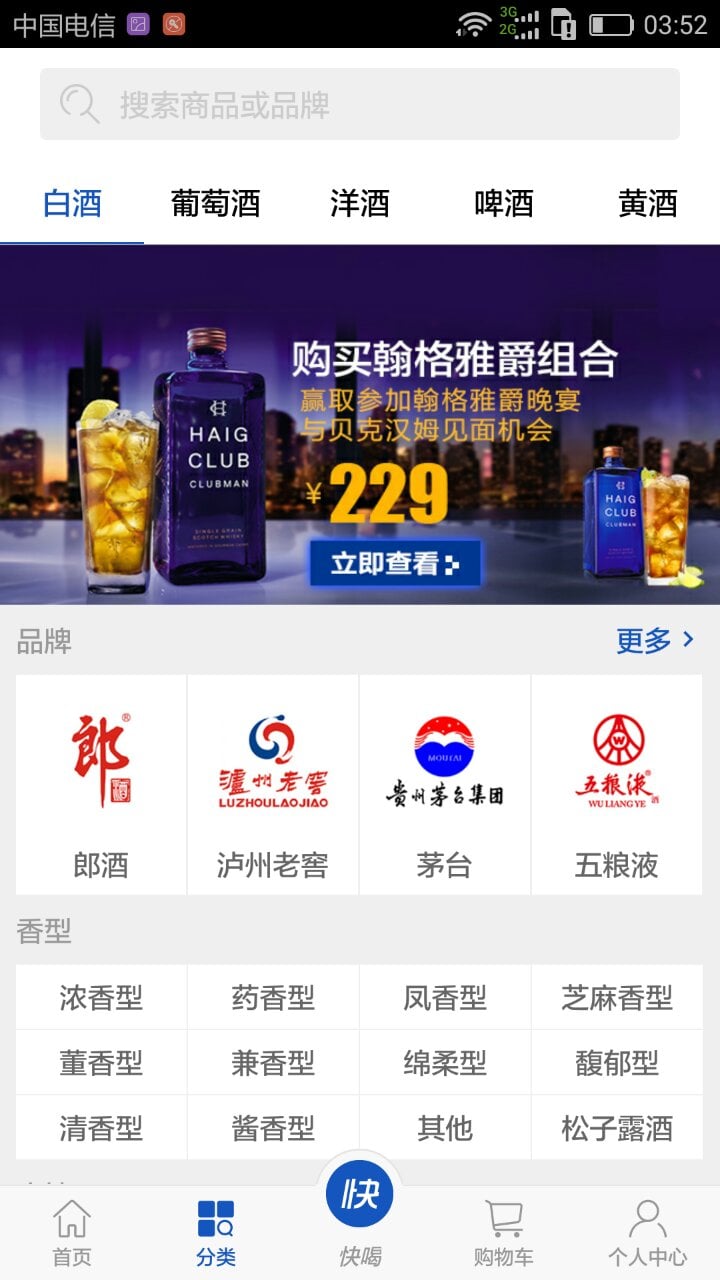Open the 泸州老窖 brand tile

273,785
